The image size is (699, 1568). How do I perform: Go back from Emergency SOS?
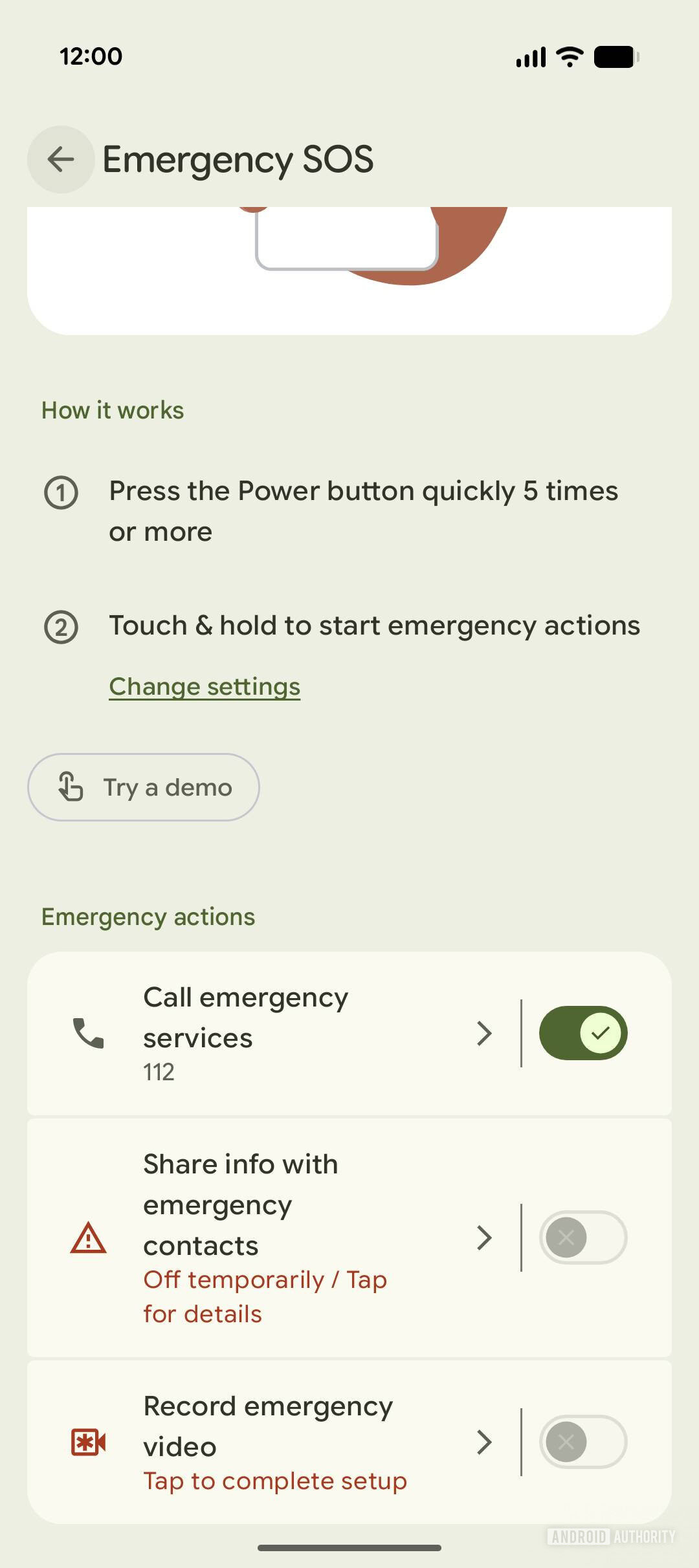[61, 160]
